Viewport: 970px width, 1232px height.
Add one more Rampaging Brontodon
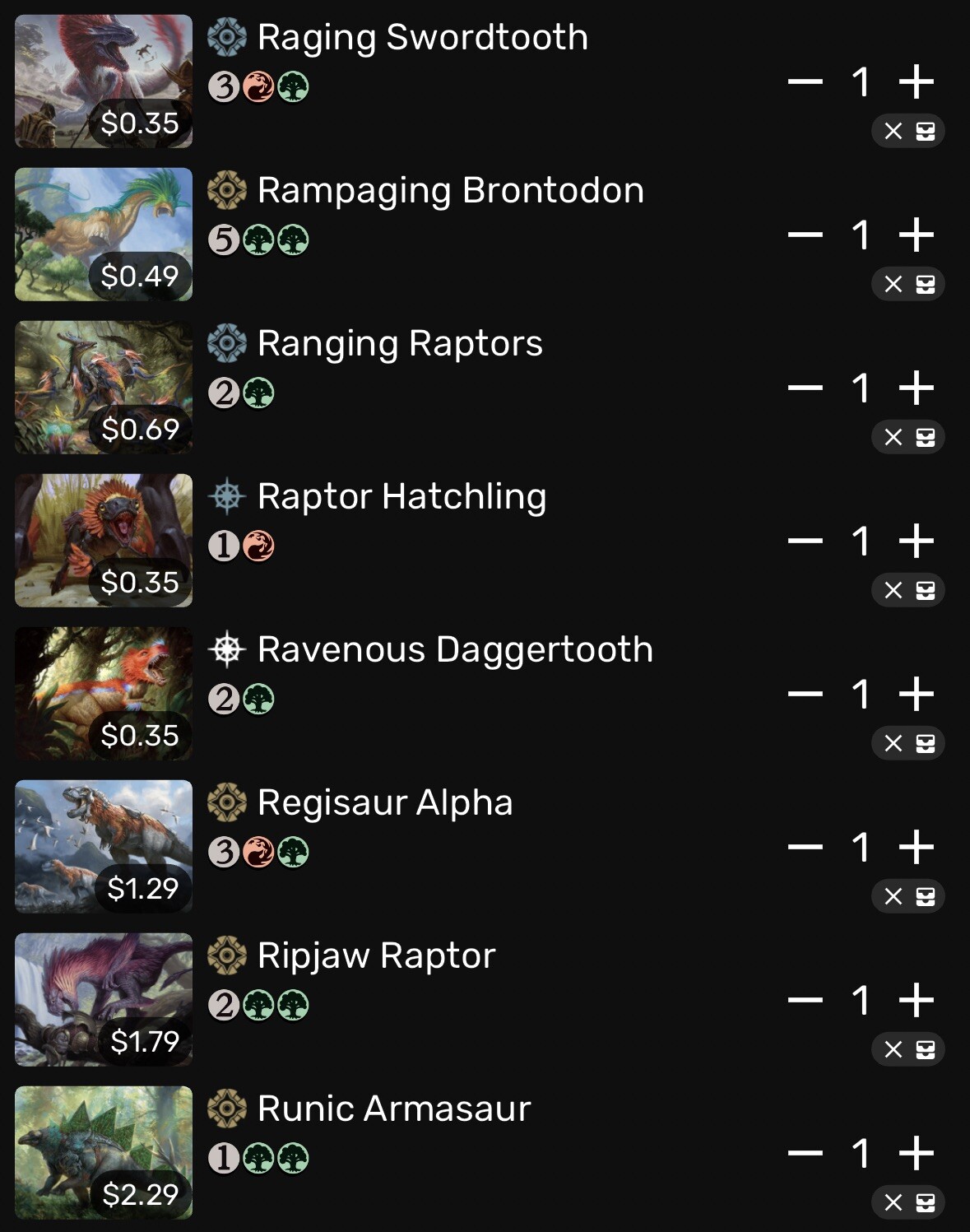tap(916, 235)
